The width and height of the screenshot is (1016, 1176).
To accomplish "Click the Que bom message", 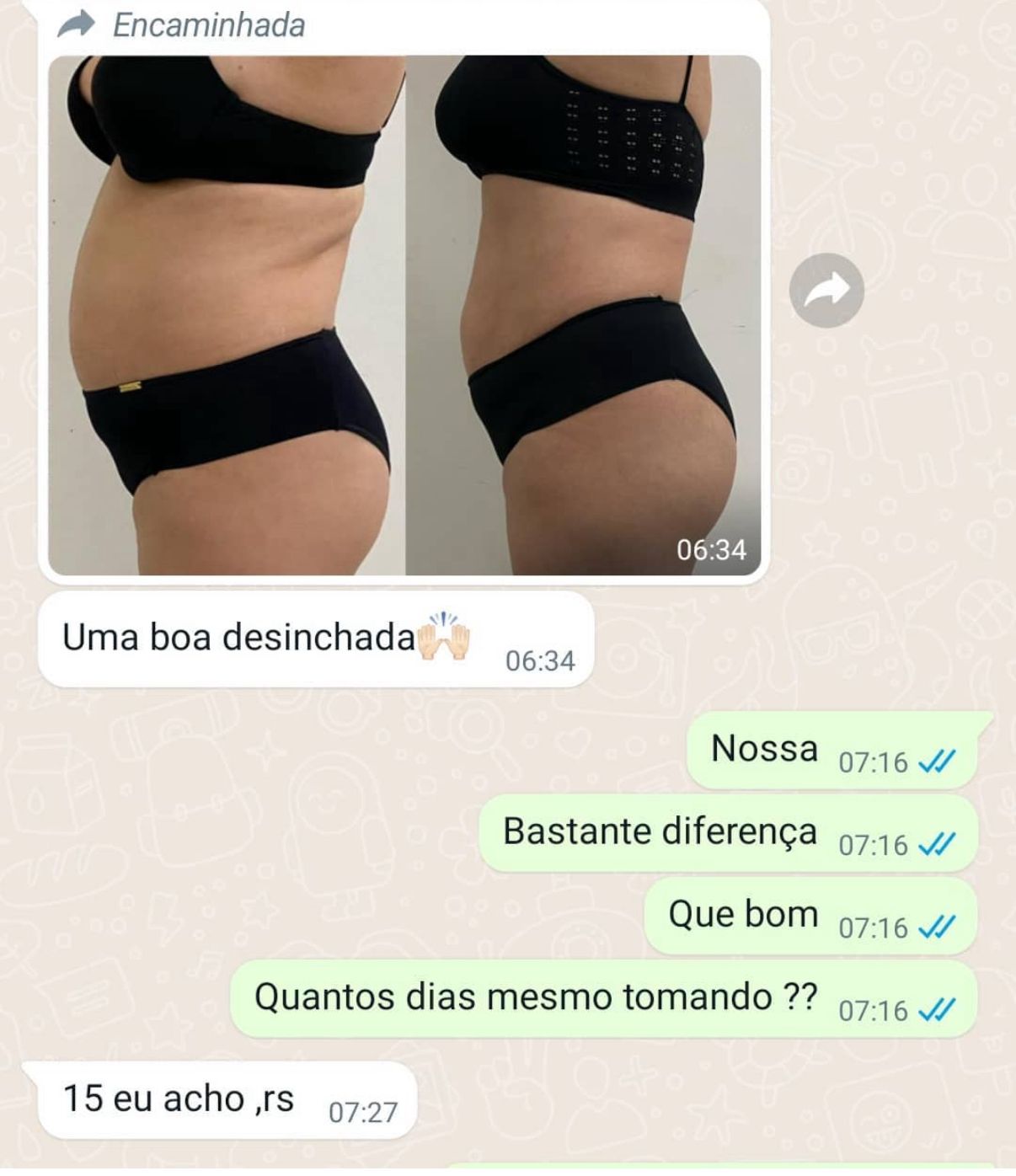I will [x=741, y=914].
